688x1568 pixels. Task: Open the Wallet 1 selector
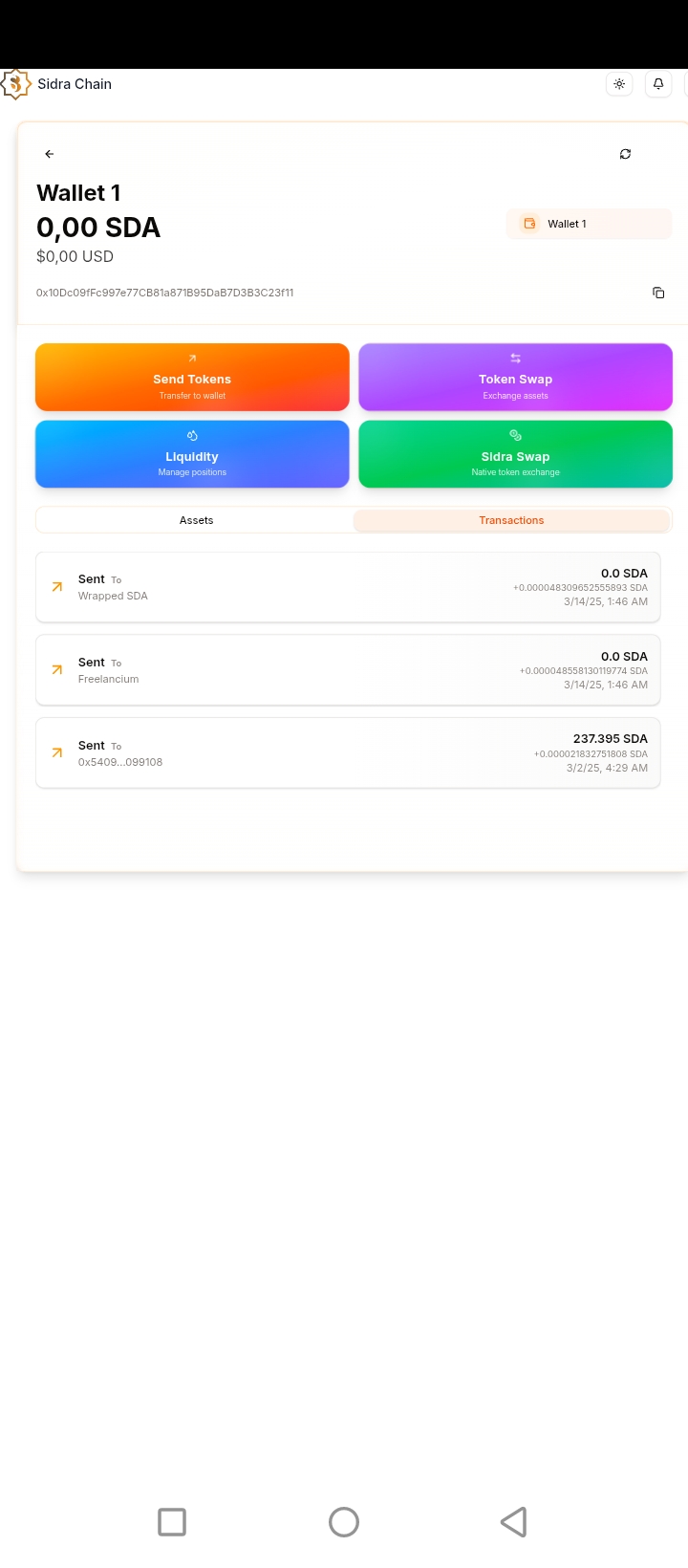[589, 224]
